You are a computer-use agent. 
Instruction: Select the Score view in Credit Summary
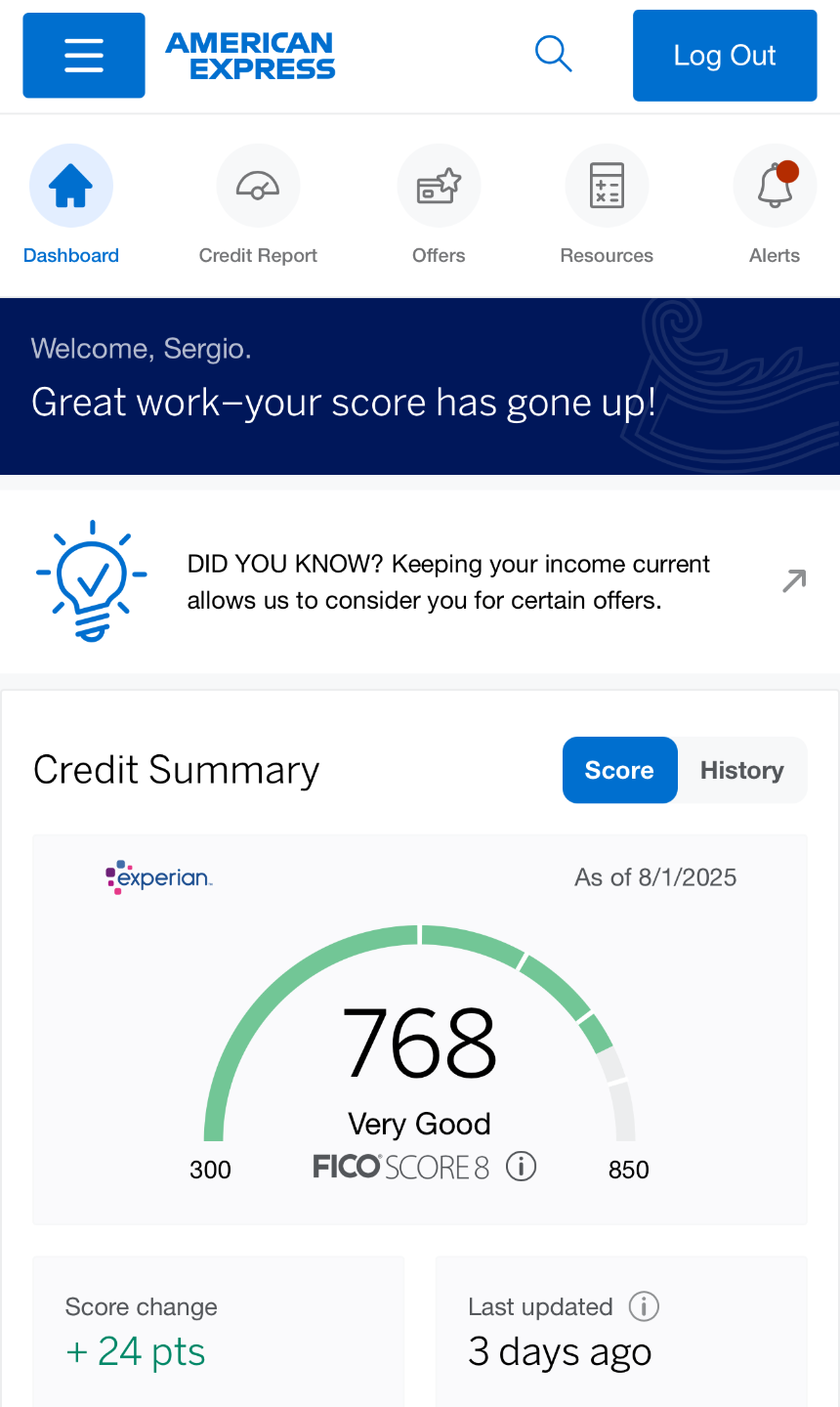(619, 770)
